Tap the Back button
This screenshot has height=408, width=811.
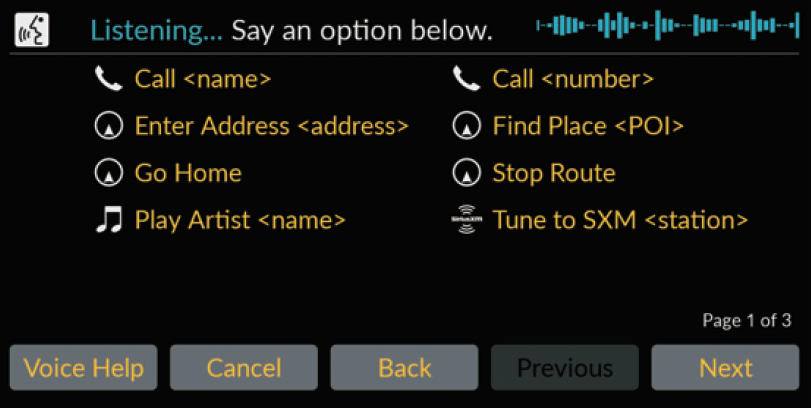coord(404,367)
